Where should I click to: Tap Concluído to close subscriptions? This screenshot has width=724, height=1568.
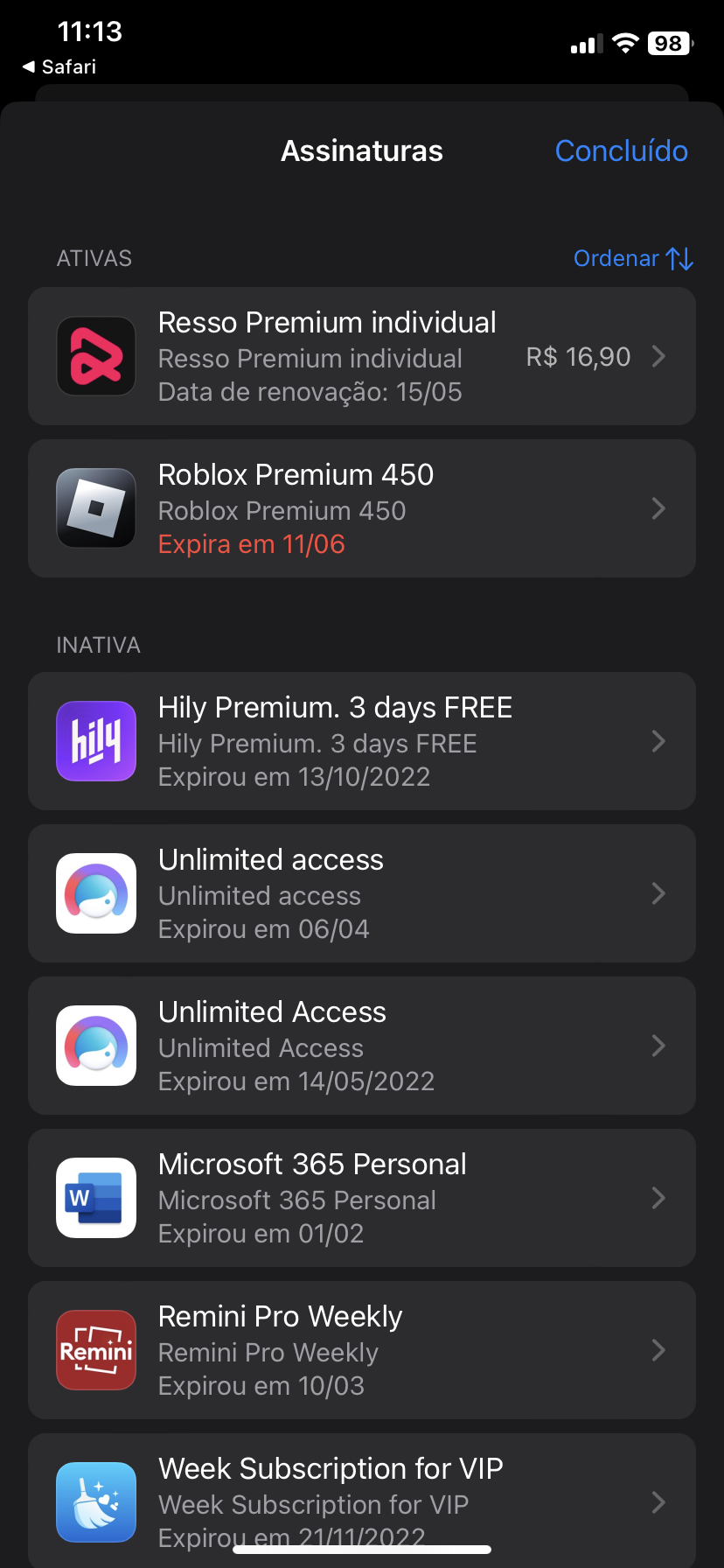click(x=621, y=151)
